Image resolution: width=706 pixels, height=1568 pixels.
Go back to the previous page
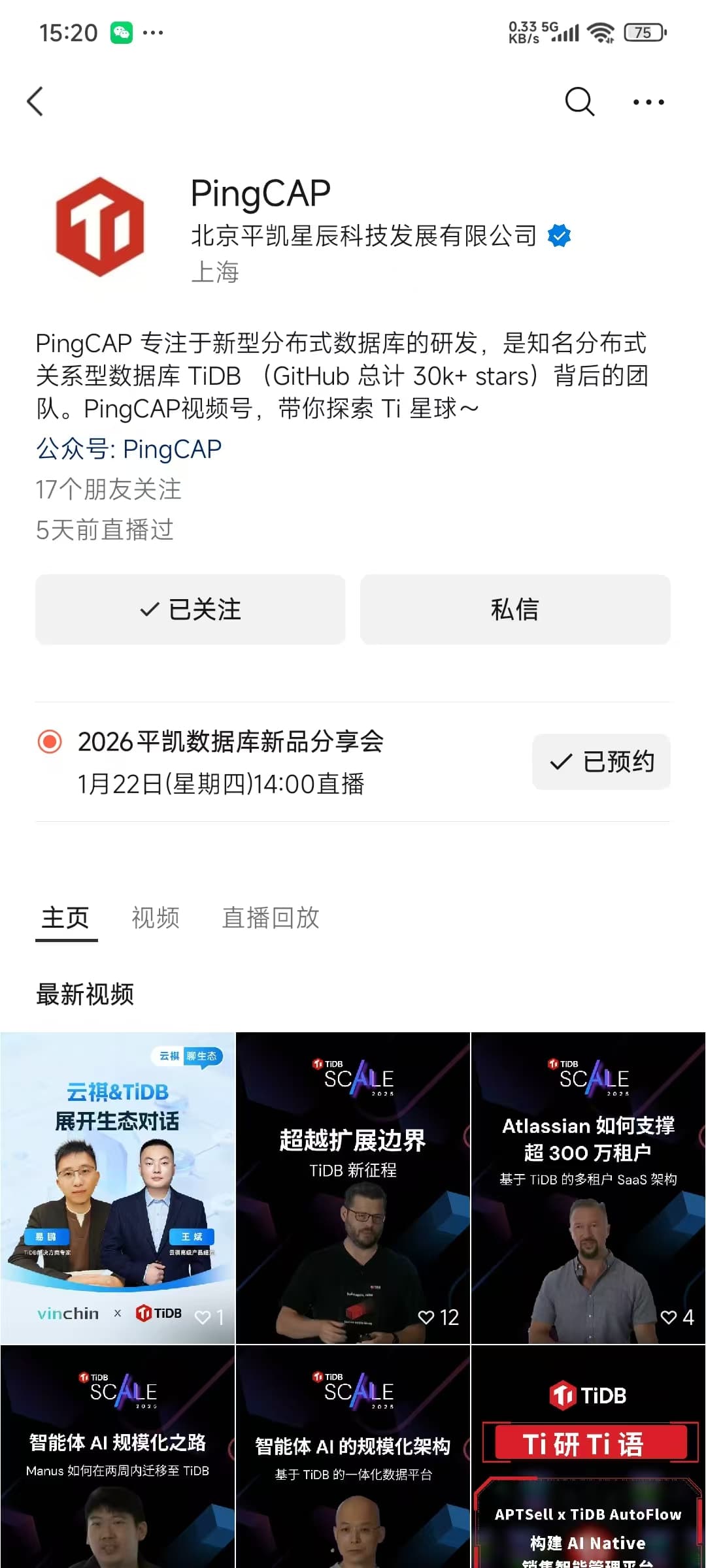pyautogui.click(x=35, y=102)
